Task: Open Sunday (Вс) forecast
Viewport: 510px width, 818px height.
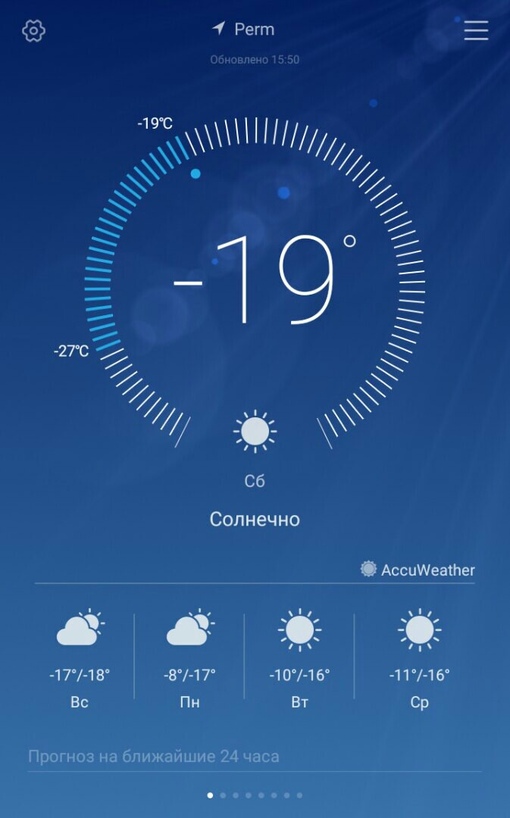Action: click(79, 658)
